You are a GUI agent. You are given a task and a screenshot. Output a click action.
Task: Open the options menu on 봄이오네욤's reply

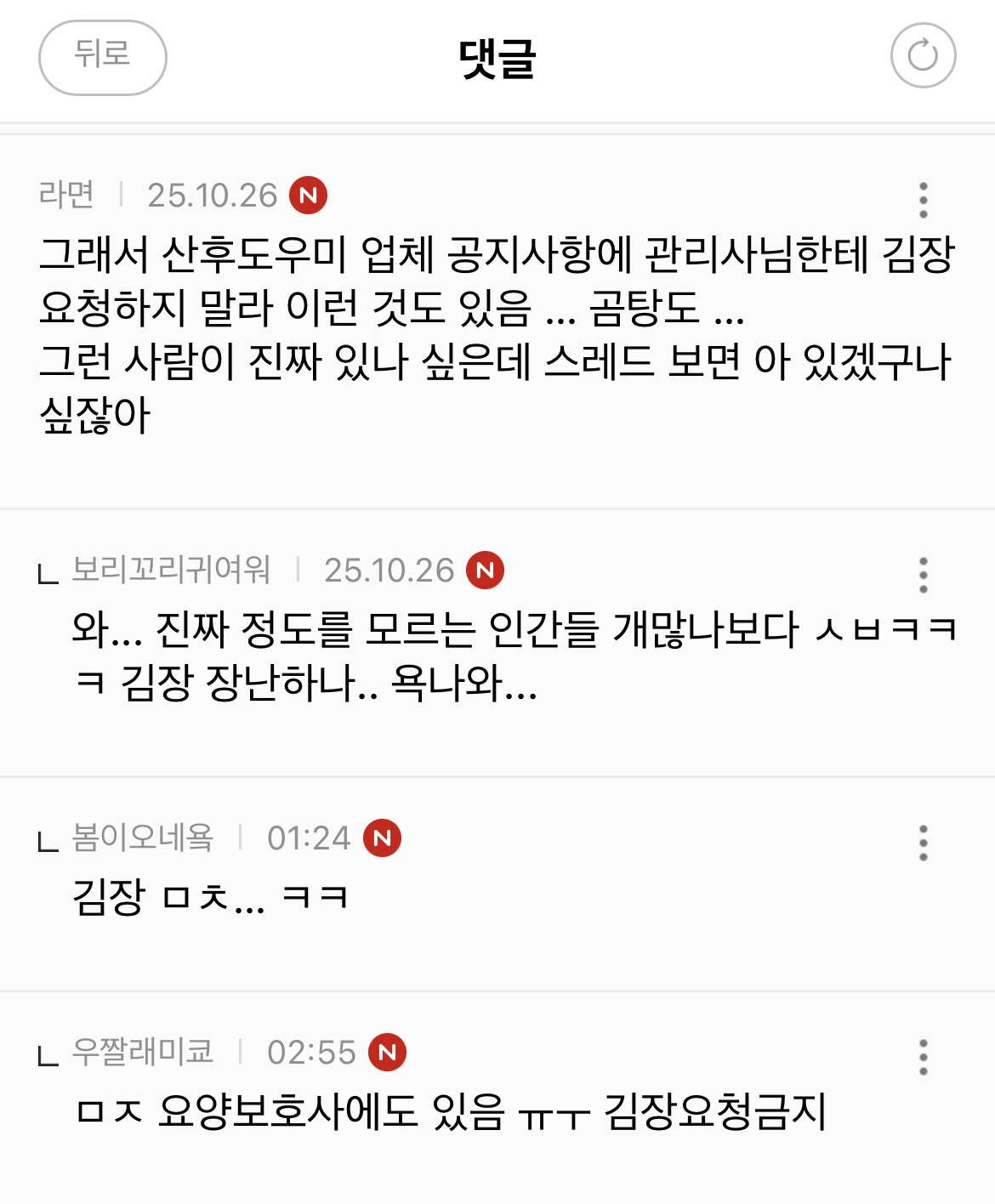click(923, 843)
